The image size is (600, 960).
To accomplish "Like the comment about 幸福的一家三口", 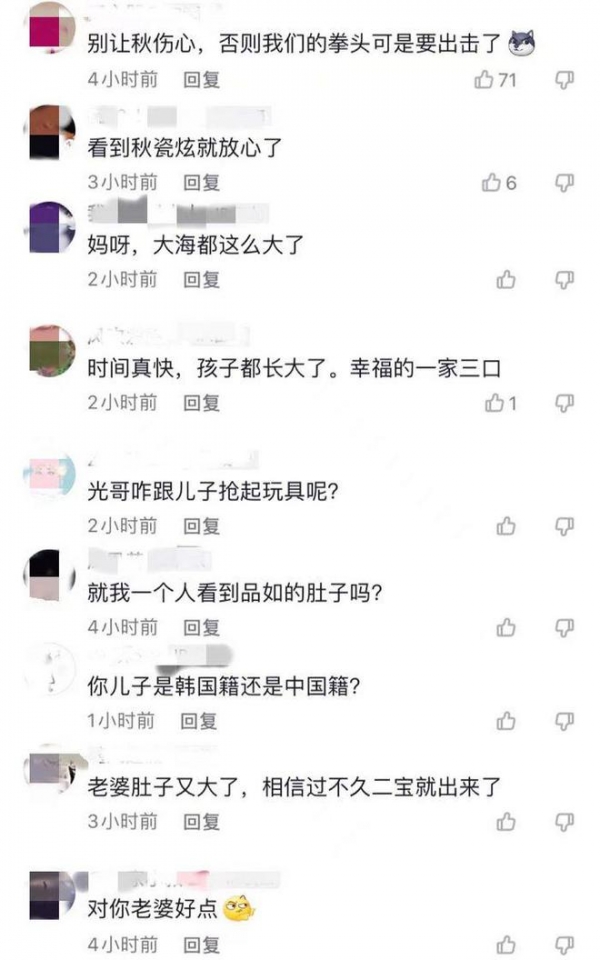I will tap(494, 403).
